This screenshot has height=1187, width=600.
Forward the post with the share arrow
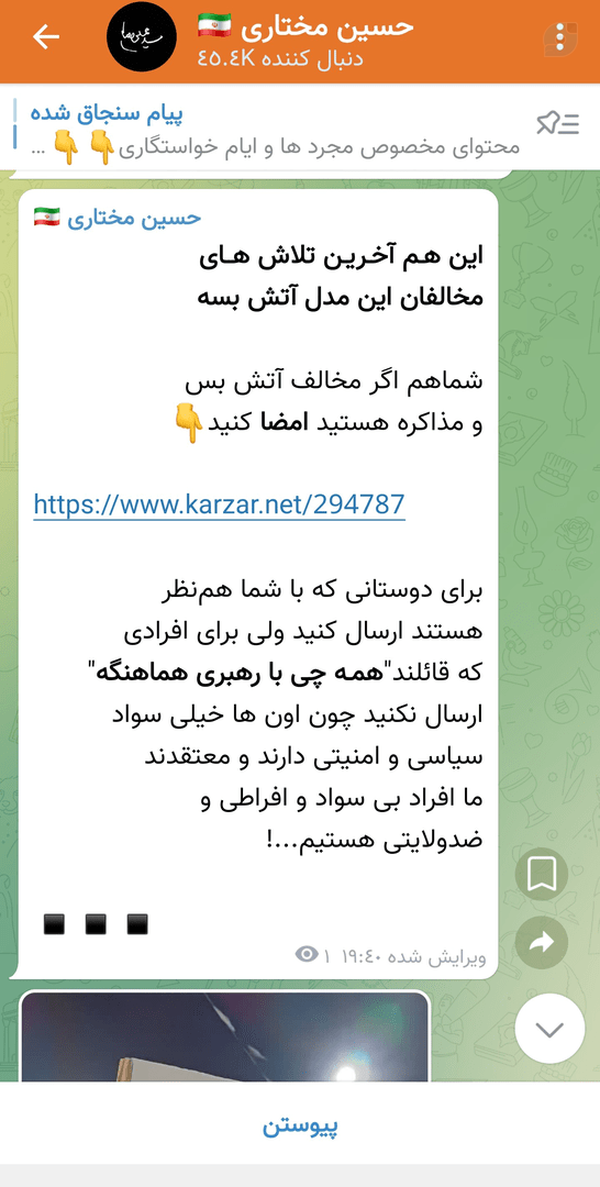[x=542, y=942]
